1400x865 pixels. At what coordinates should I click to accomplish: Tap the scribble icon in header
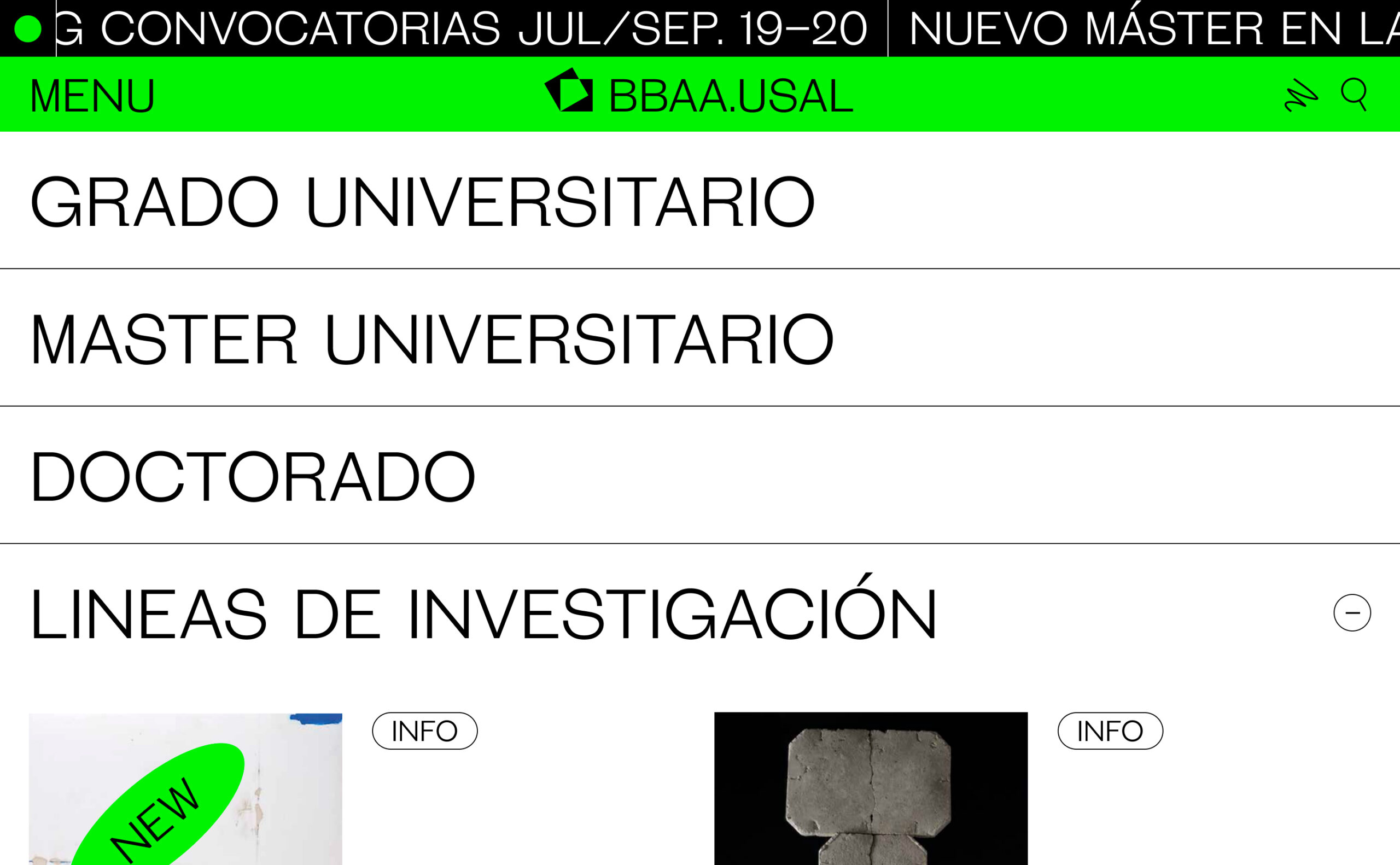pyautogui.click(x=1301, y=96)
